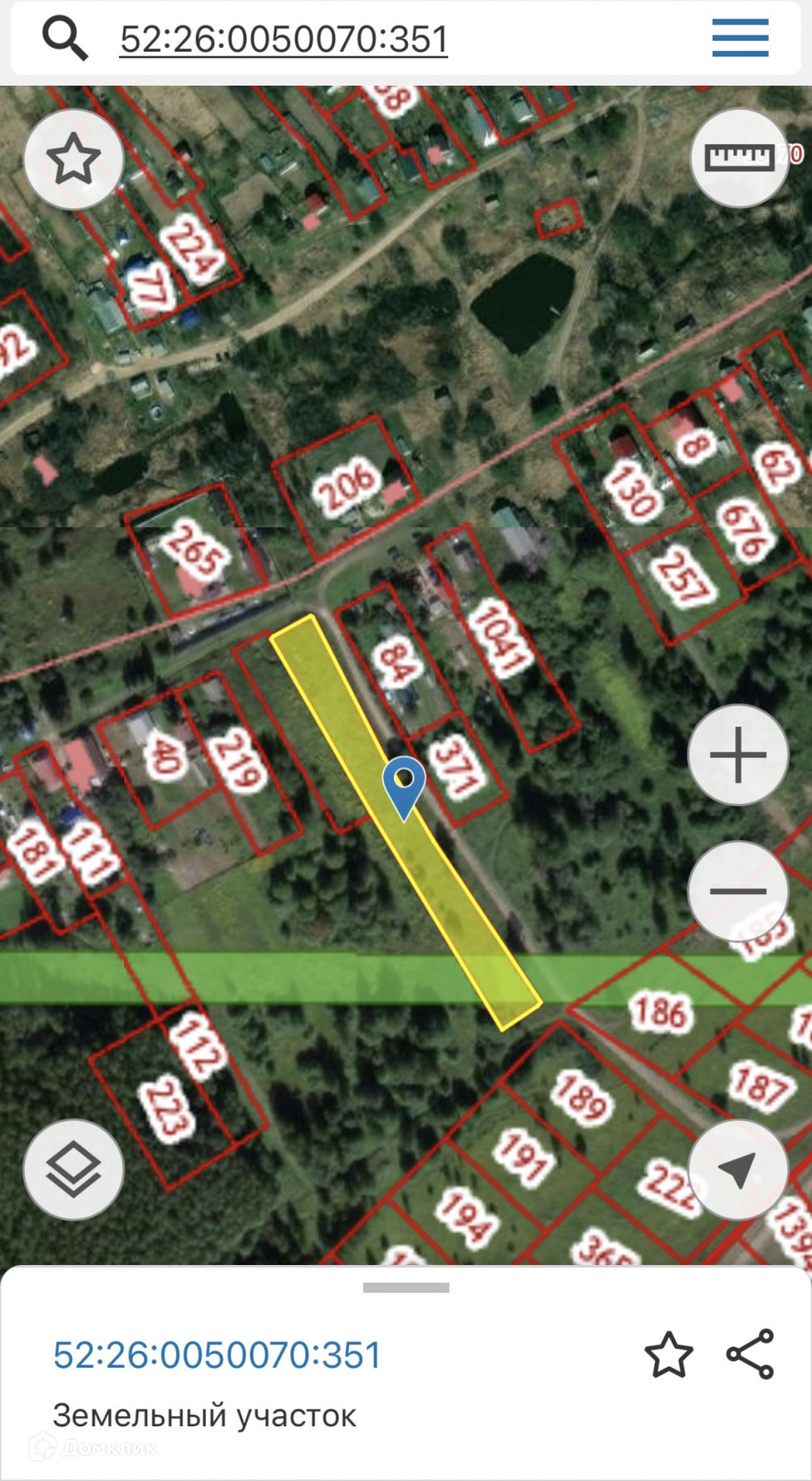
Task: Activate the ruler measurement tool
Action: coord(739,158)
